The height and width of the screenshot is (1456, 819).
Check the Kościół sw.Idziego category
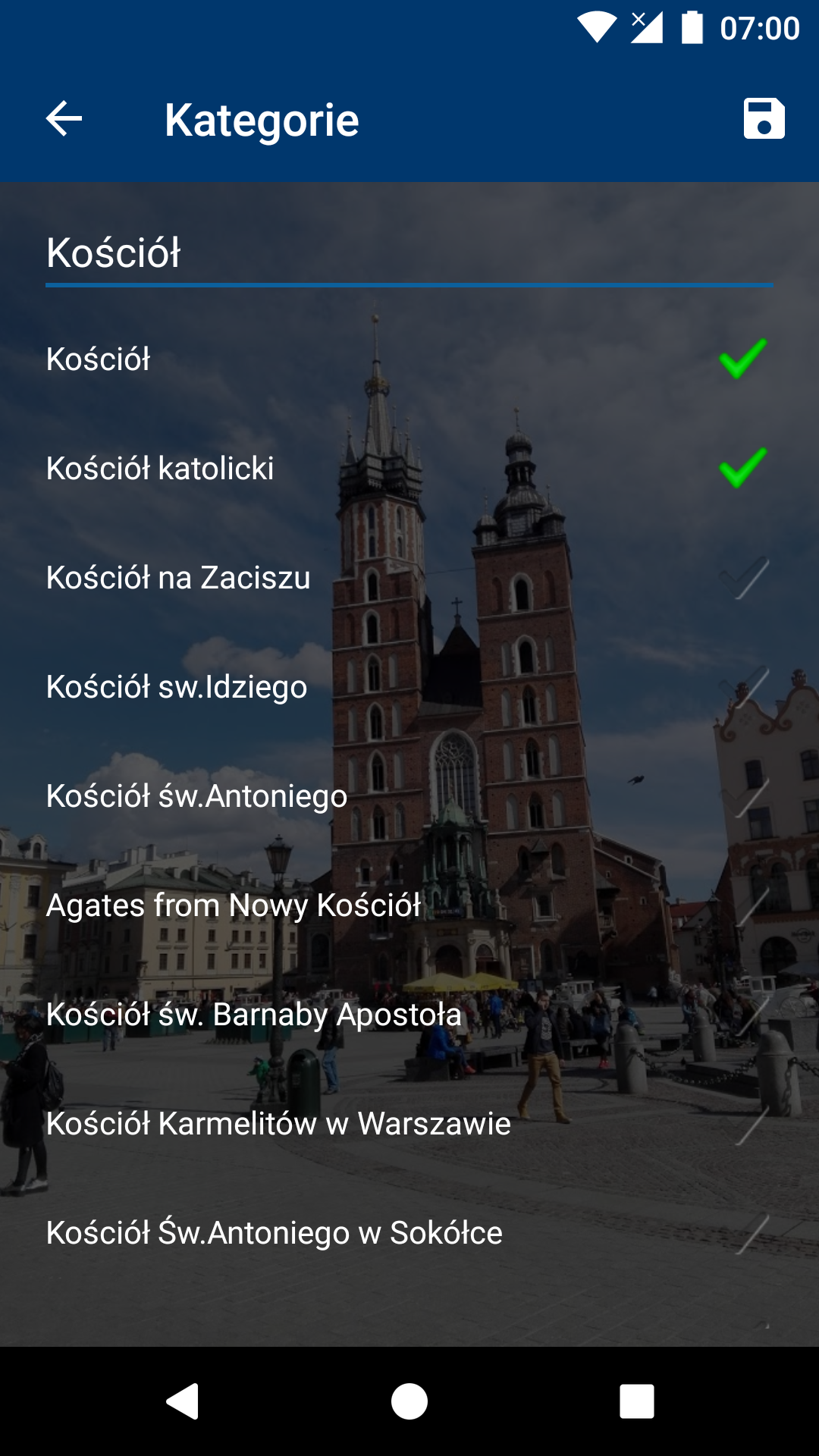742,687
